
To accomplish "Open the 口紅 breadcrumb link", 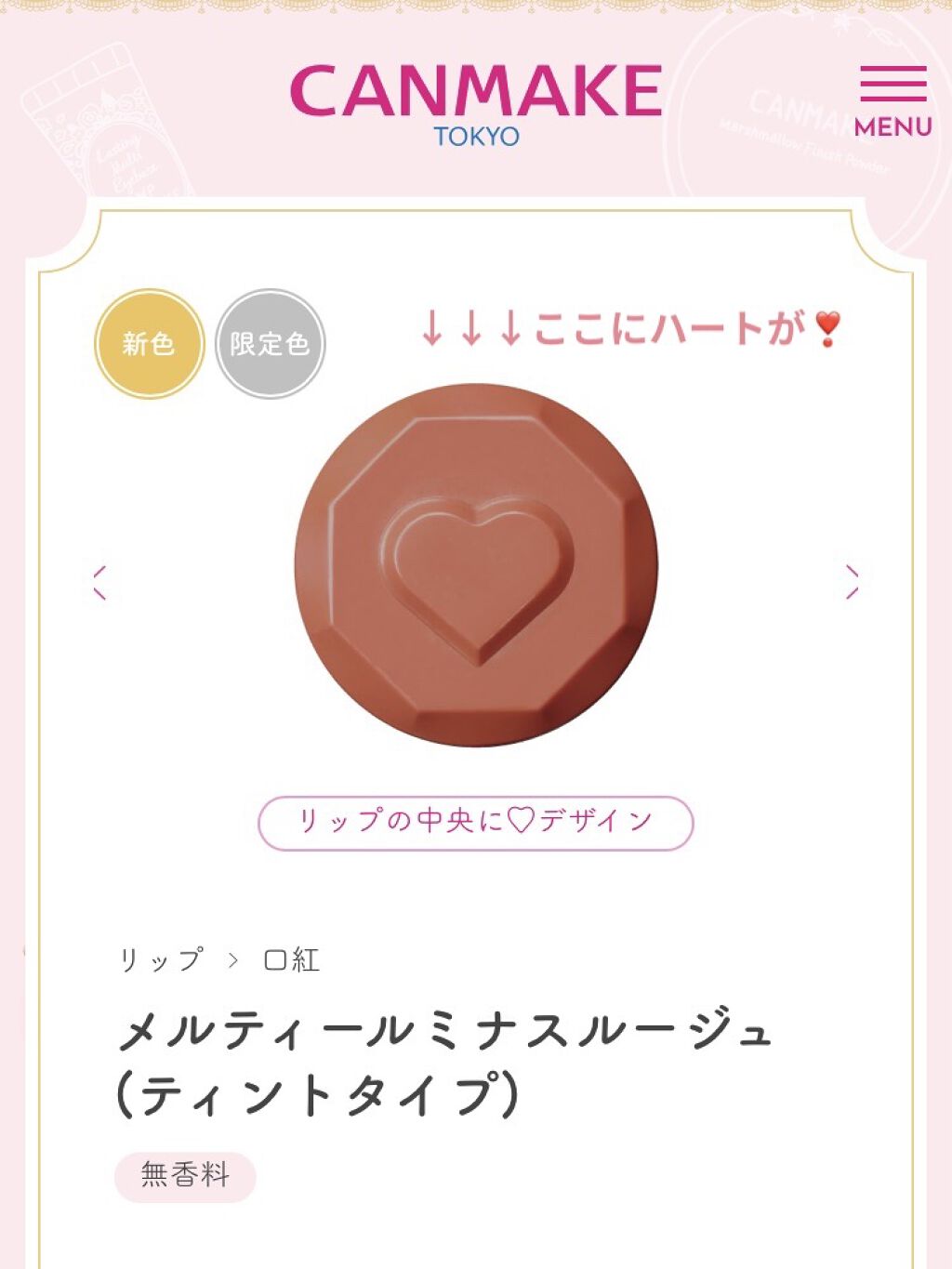I will tap(292, 959).
